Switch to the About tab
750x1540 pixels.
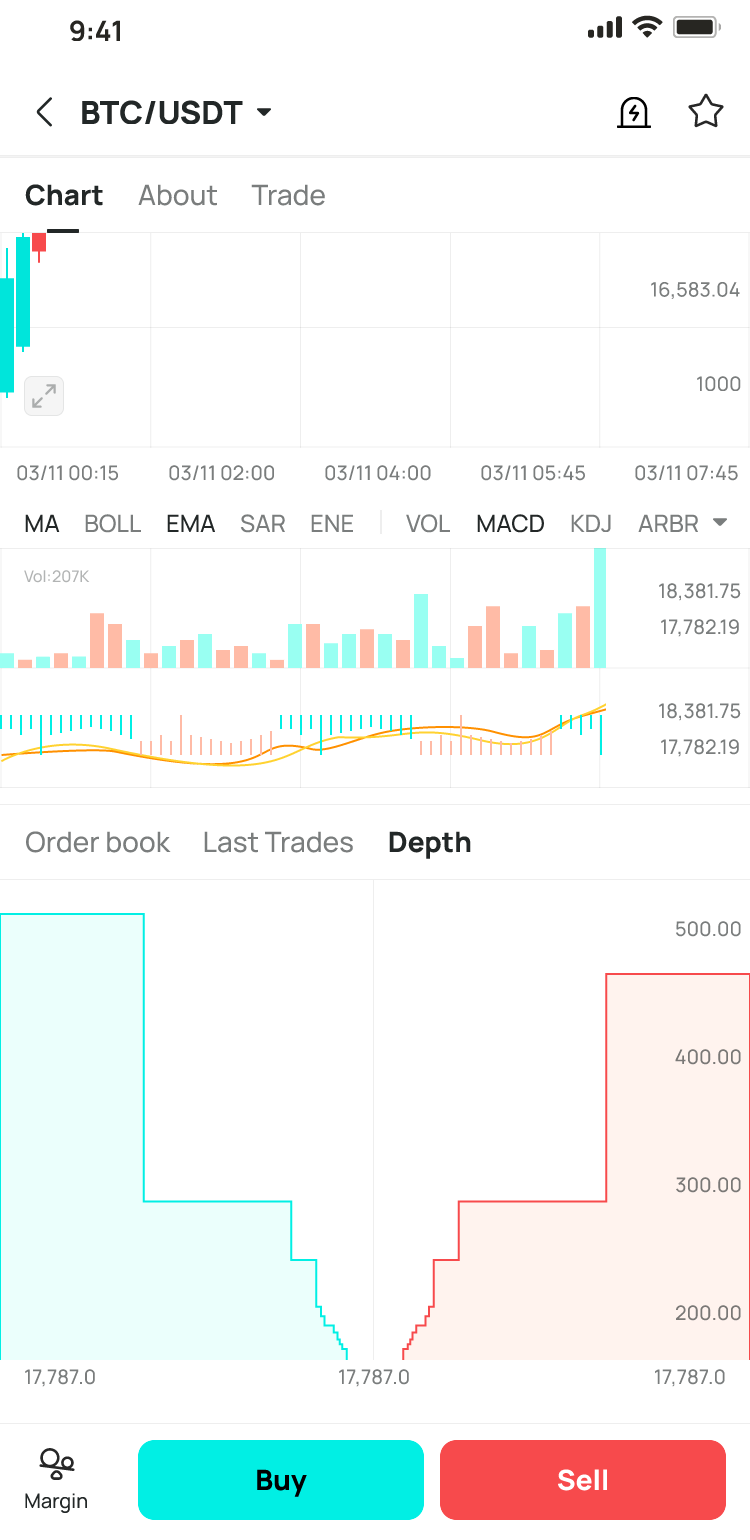click(x=177, y=195)
